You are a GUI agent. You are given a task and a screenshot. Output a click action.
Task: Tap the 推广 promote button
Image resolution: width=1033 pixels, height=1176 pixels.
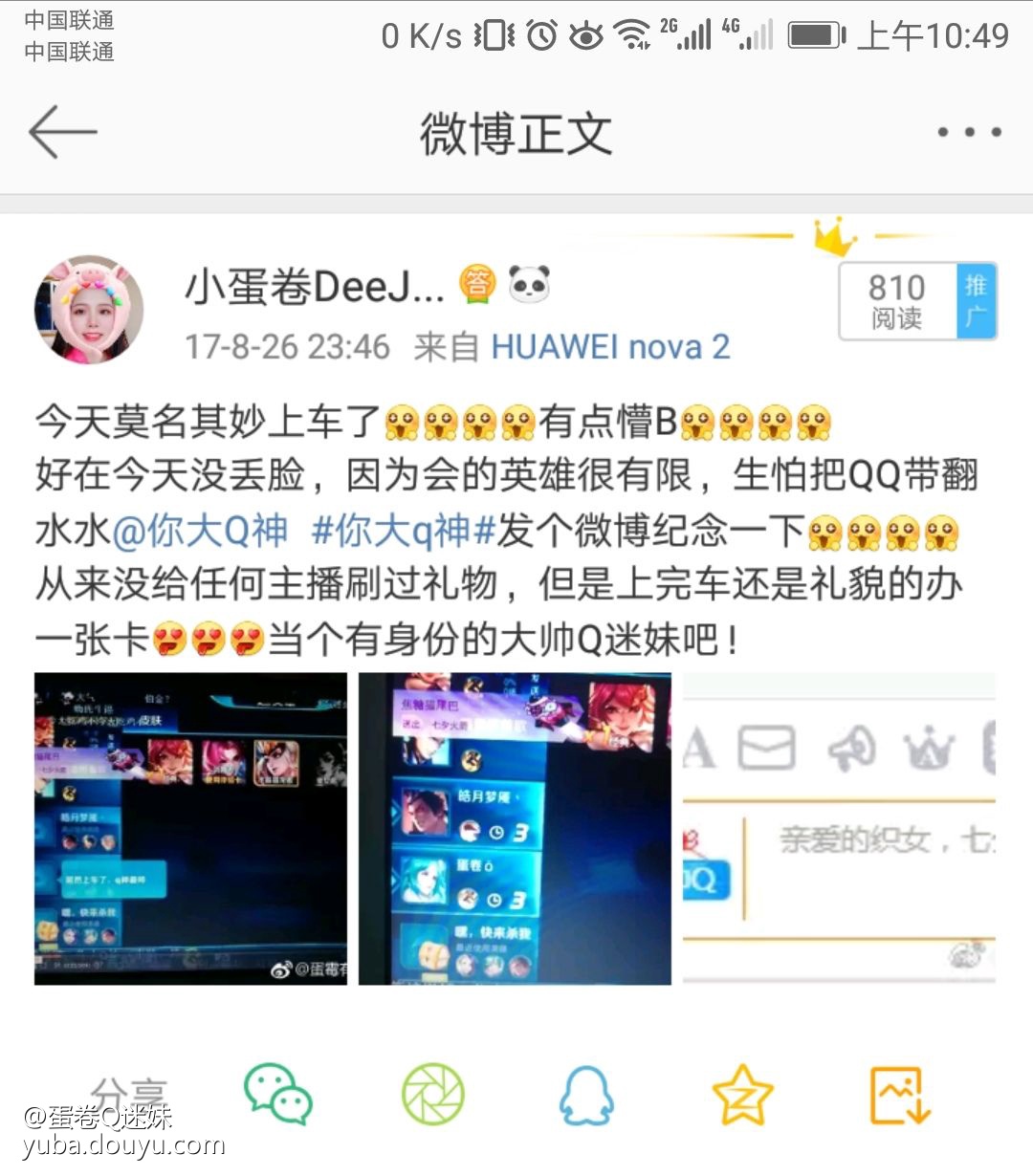[976, 301]
